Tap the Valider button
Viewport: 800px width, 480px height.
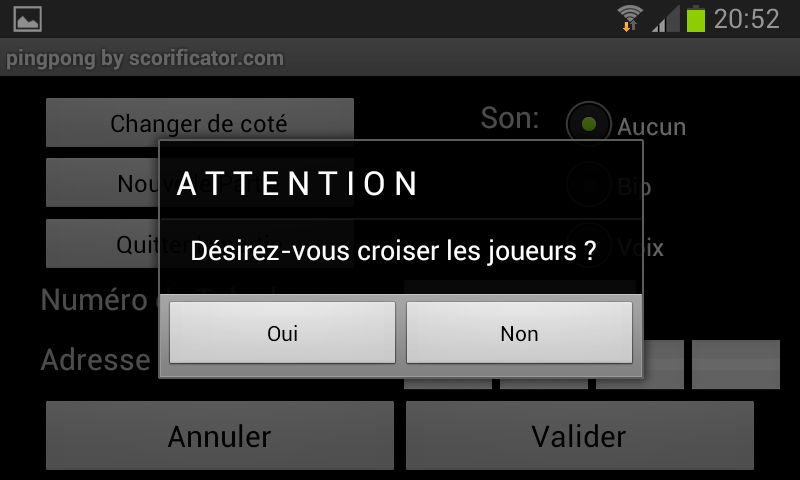[x=579, y=436]
